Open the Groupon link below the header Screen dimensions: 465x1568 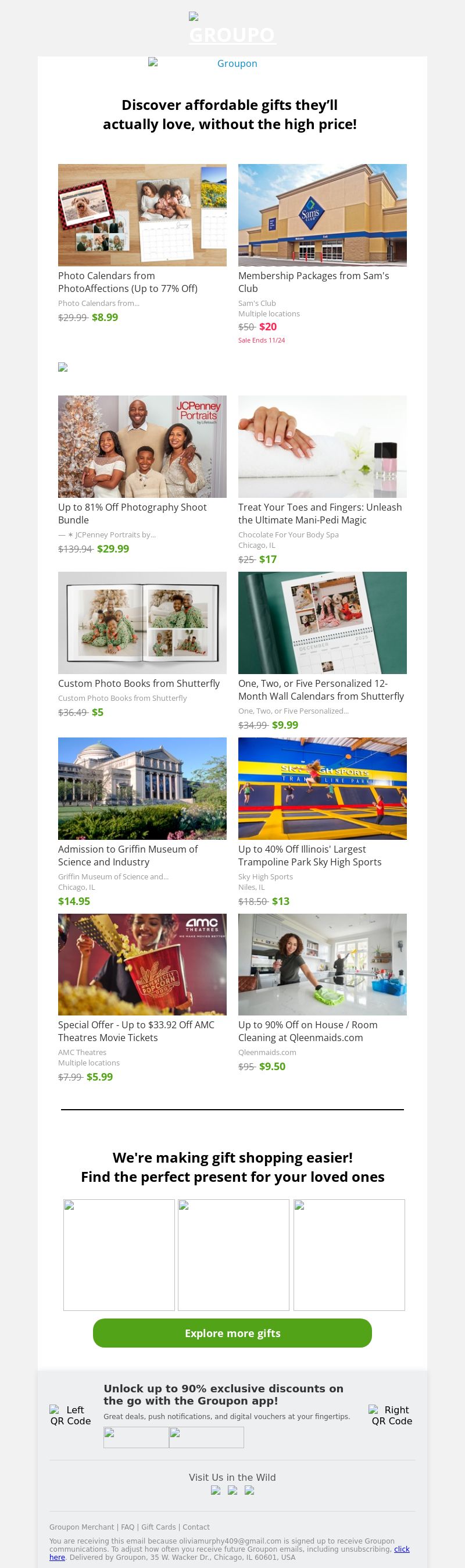click(x=237, y=63)
